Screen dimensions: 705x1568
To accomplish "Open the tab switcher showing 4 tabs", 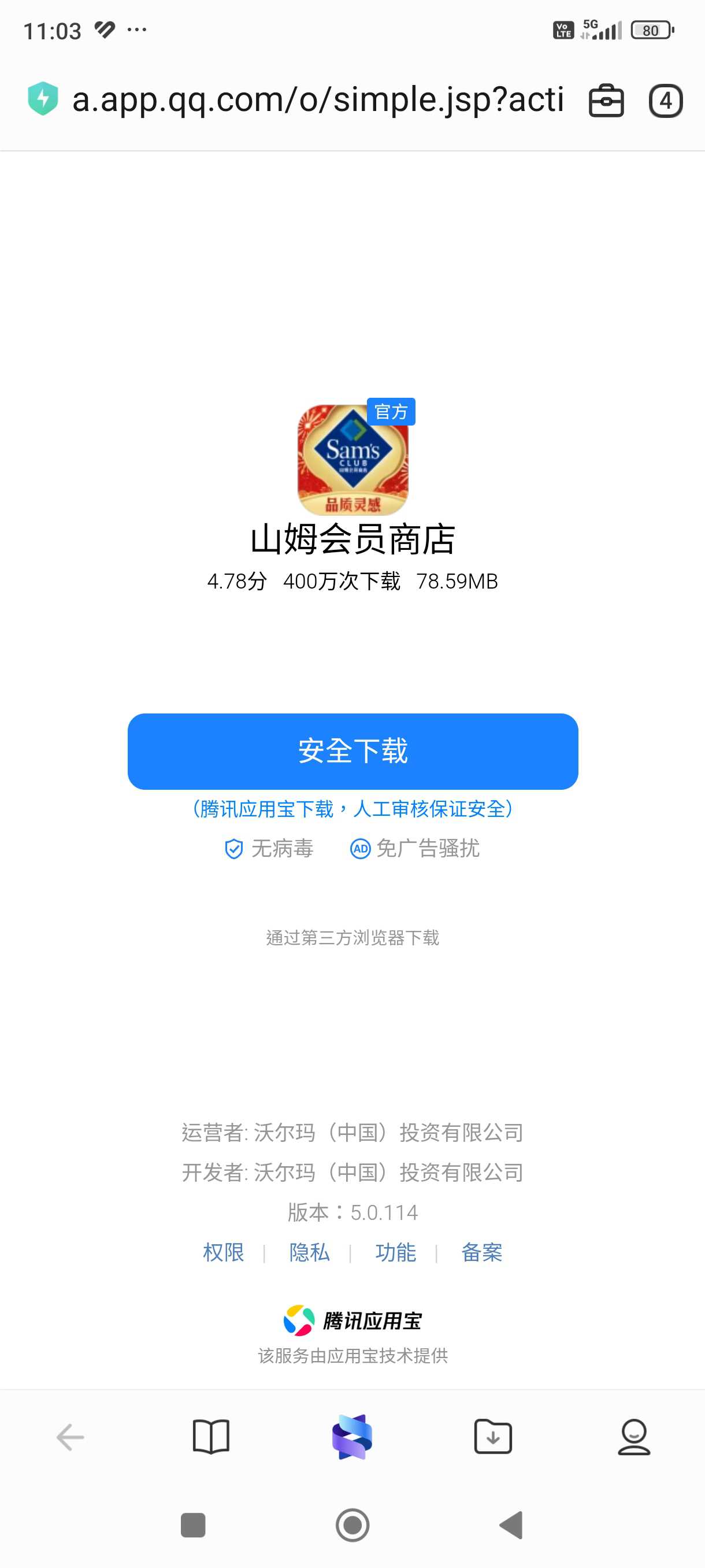I will coord(665,101).
